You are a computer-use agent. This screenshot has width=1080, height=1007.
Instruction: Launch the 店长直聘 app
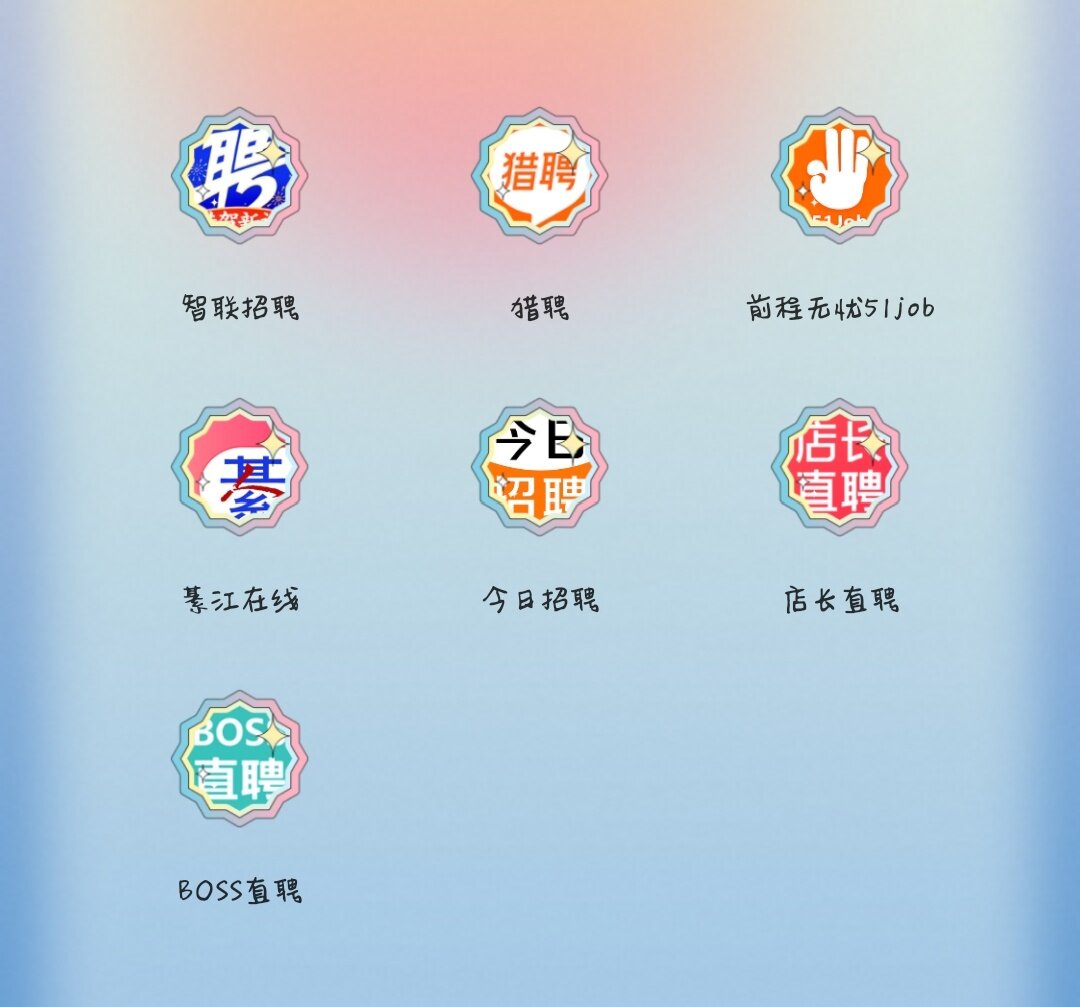click(840, 467)
